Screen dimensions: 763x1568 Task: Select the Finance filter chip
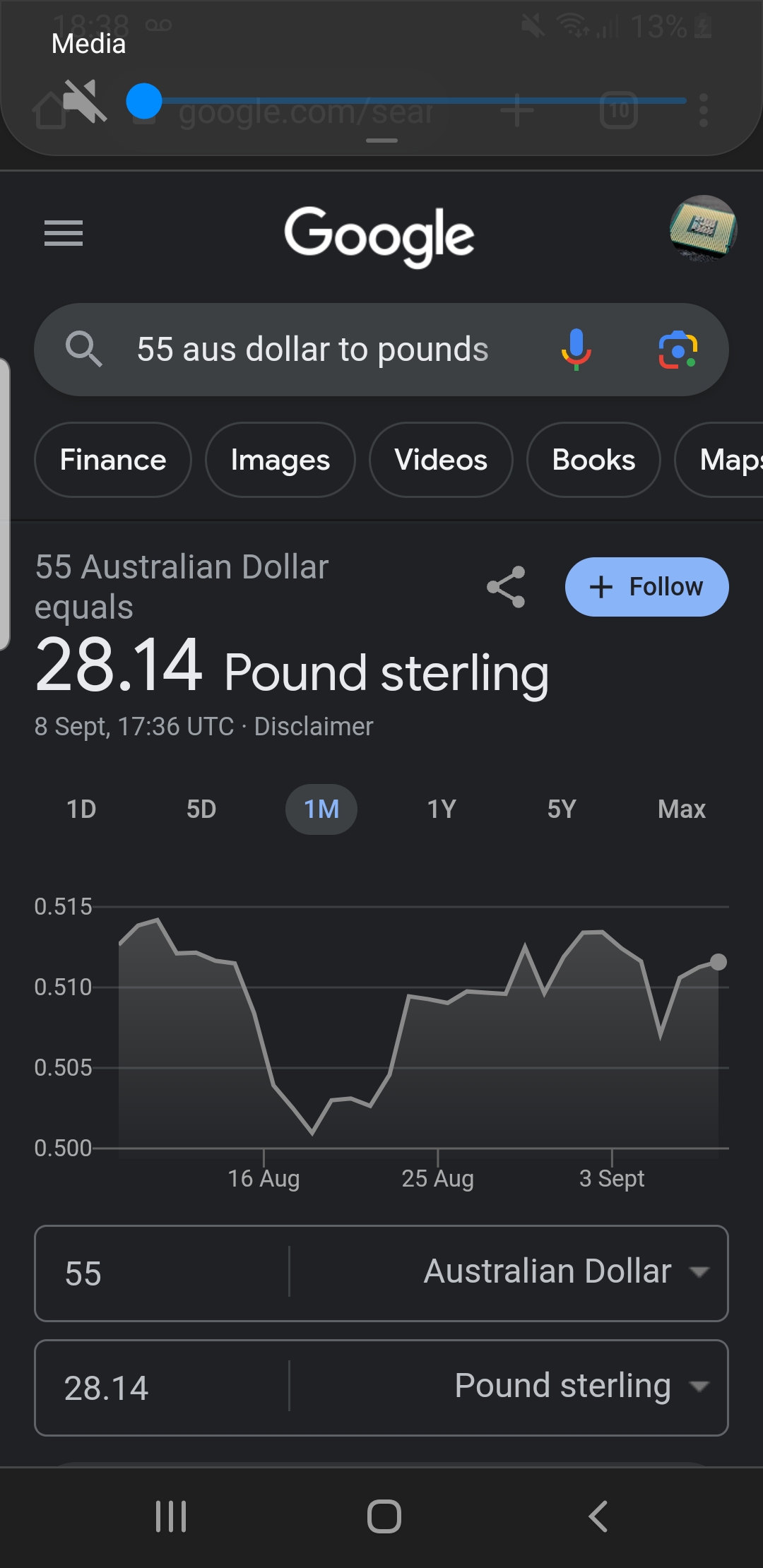tap(113, 460)
